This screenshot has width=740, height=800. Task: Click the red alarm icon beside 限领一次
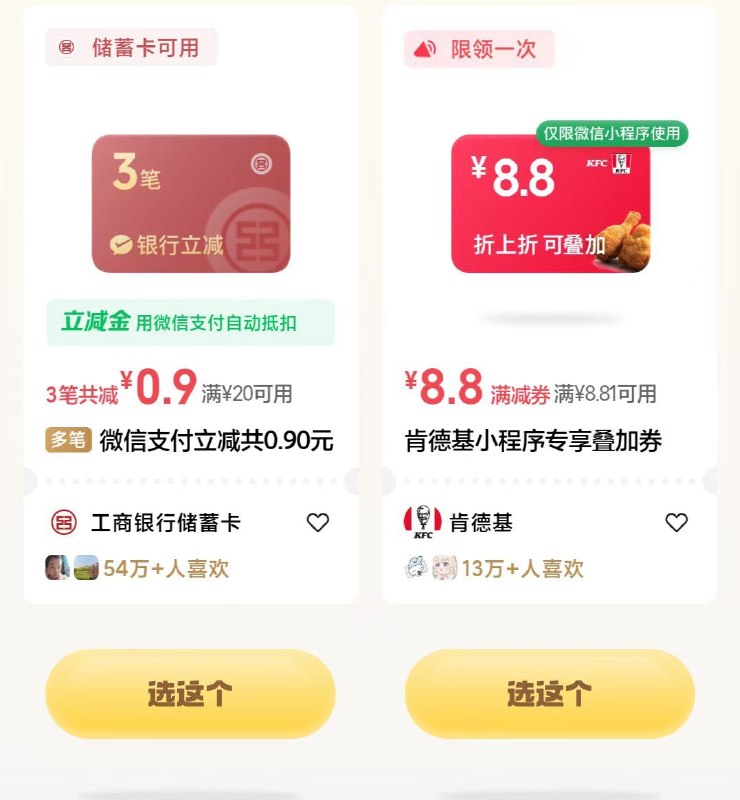426,48
